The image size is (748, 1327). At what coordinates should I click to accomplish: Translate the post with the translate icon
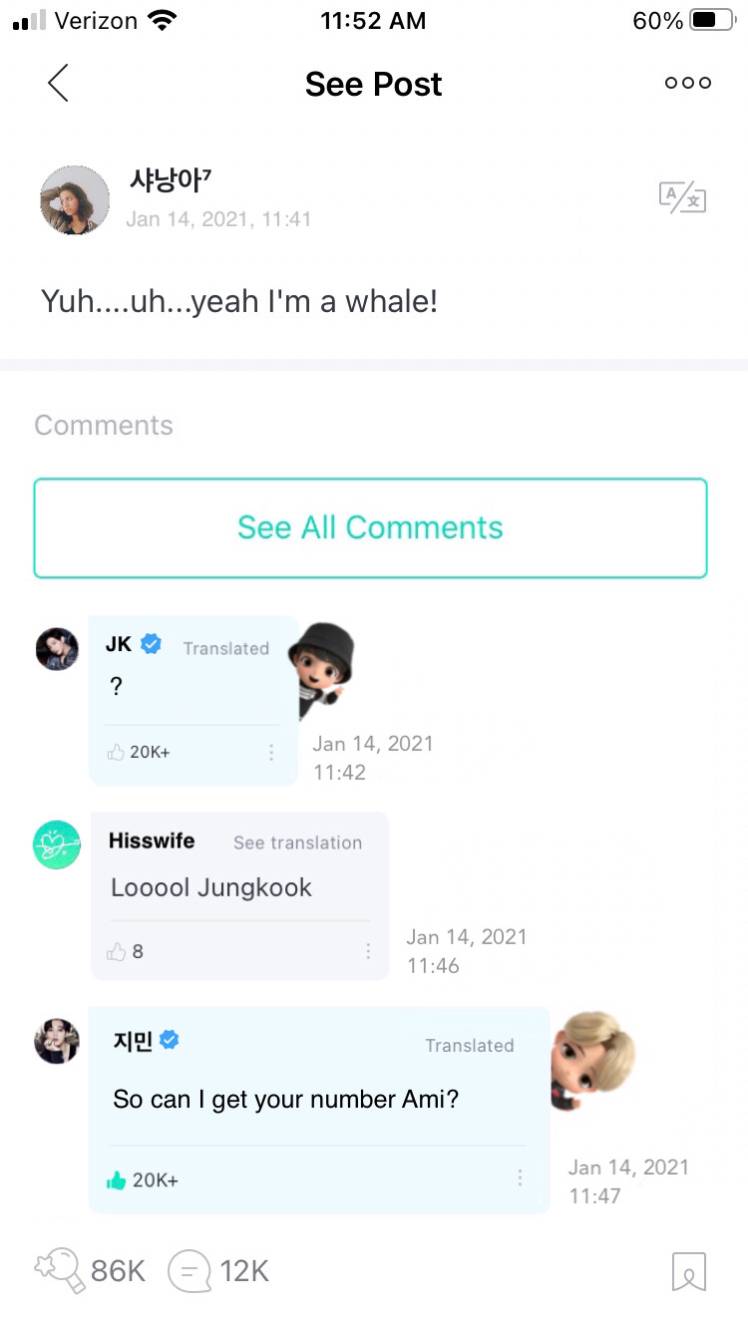[x=682, y=197]
